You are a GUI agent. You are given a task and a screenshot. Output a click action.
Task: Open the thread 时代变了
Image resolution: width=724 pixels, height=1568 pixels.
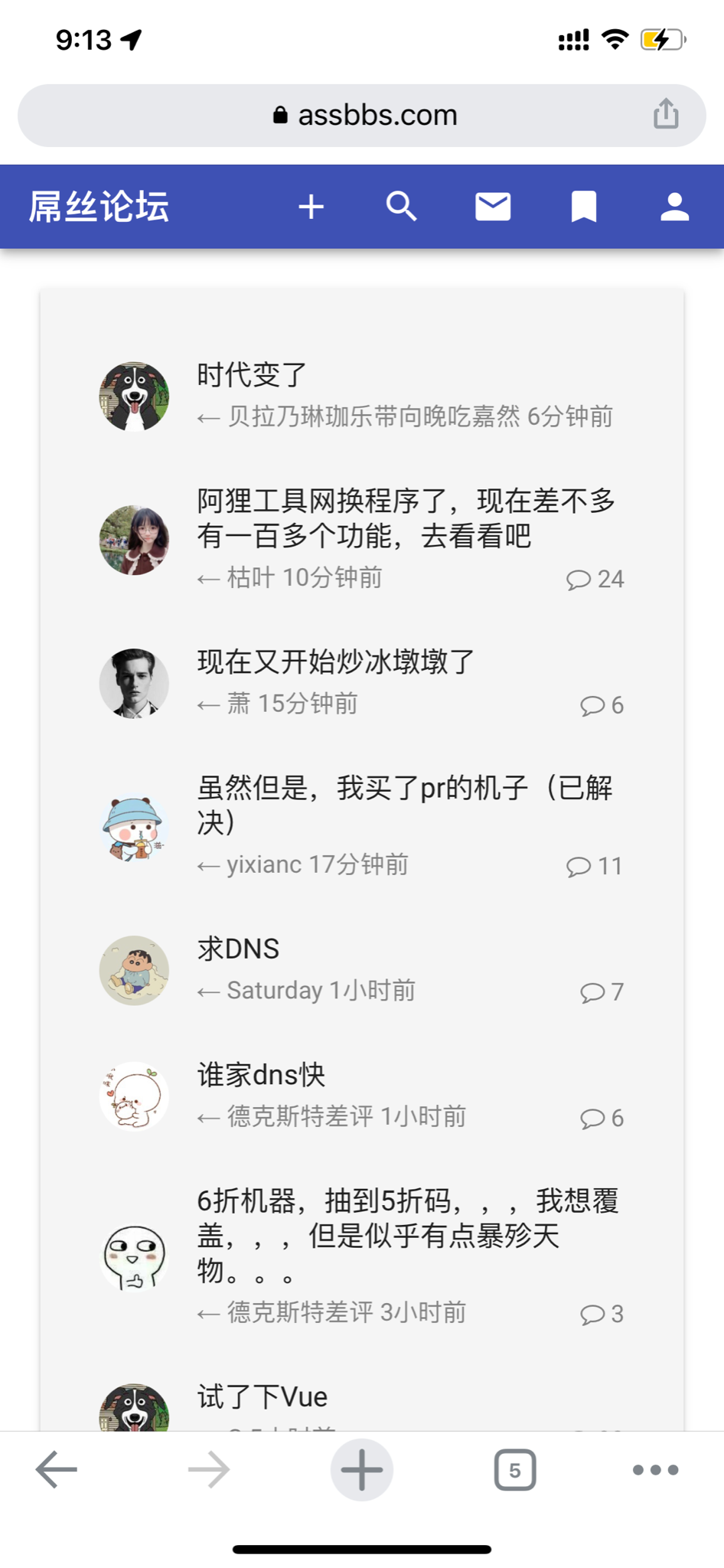coord(253,376)
